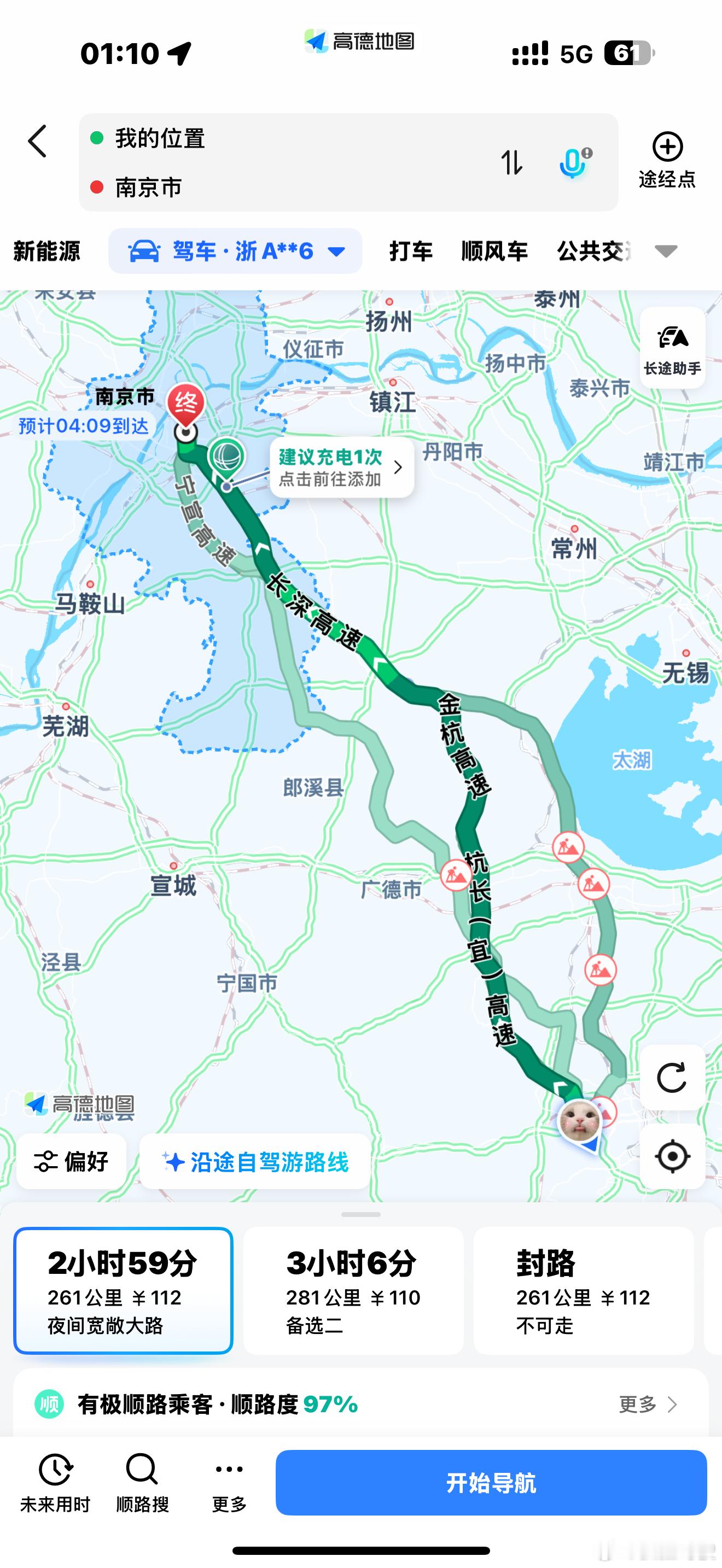Switch to the 顺风车 carpool tab
The height and width of the screenshot is (1568, 722).
pos(493,251)
